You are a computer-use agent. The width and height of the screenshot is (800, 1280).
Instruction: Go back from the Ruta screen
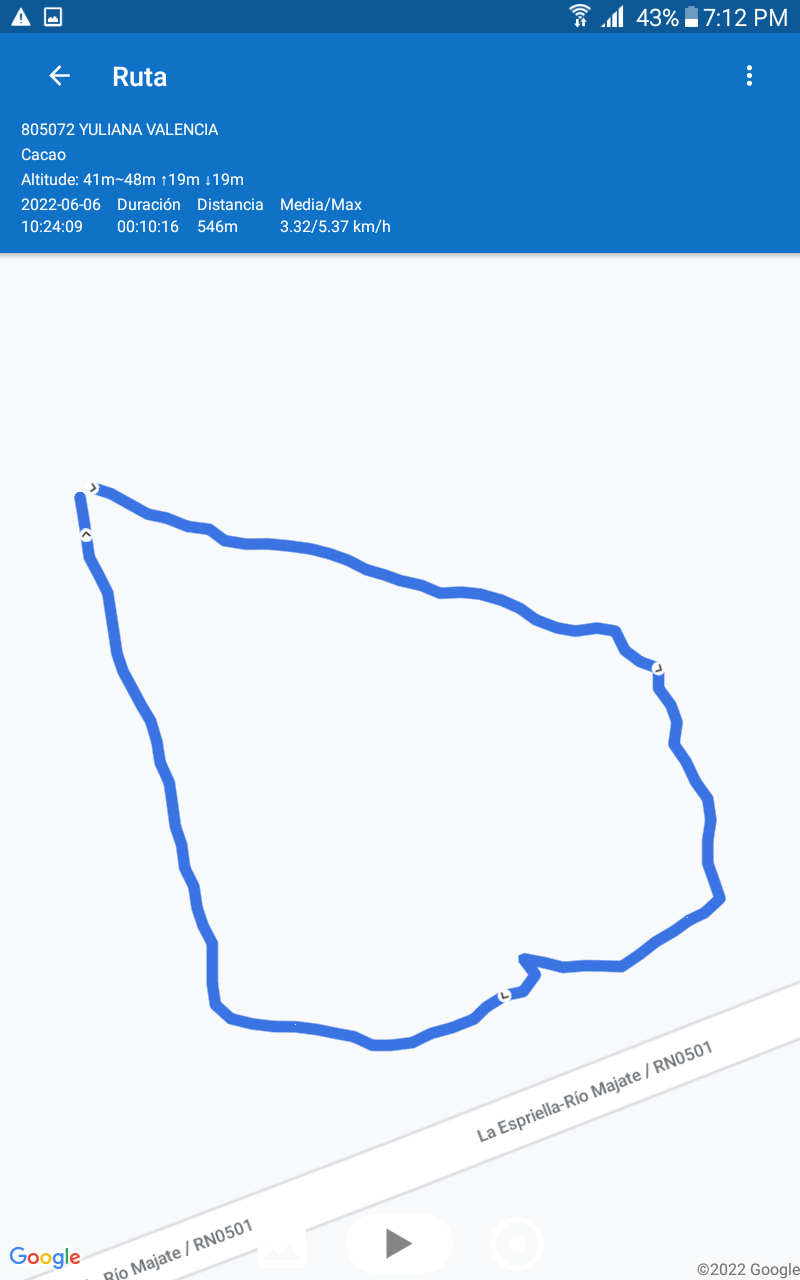pyautogui.click(x=60, y=76)
